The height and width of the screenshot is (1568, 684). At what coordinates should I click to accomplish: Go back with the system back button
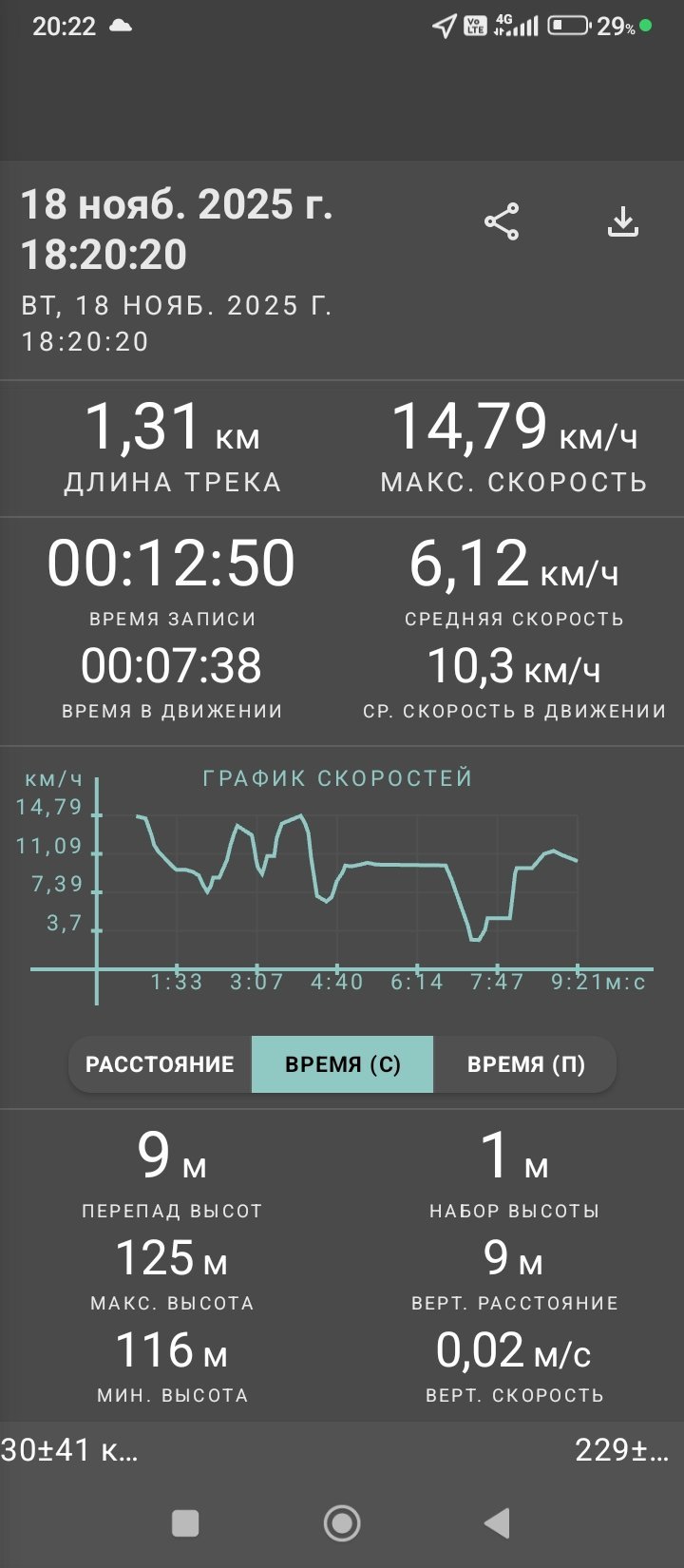498,1523
